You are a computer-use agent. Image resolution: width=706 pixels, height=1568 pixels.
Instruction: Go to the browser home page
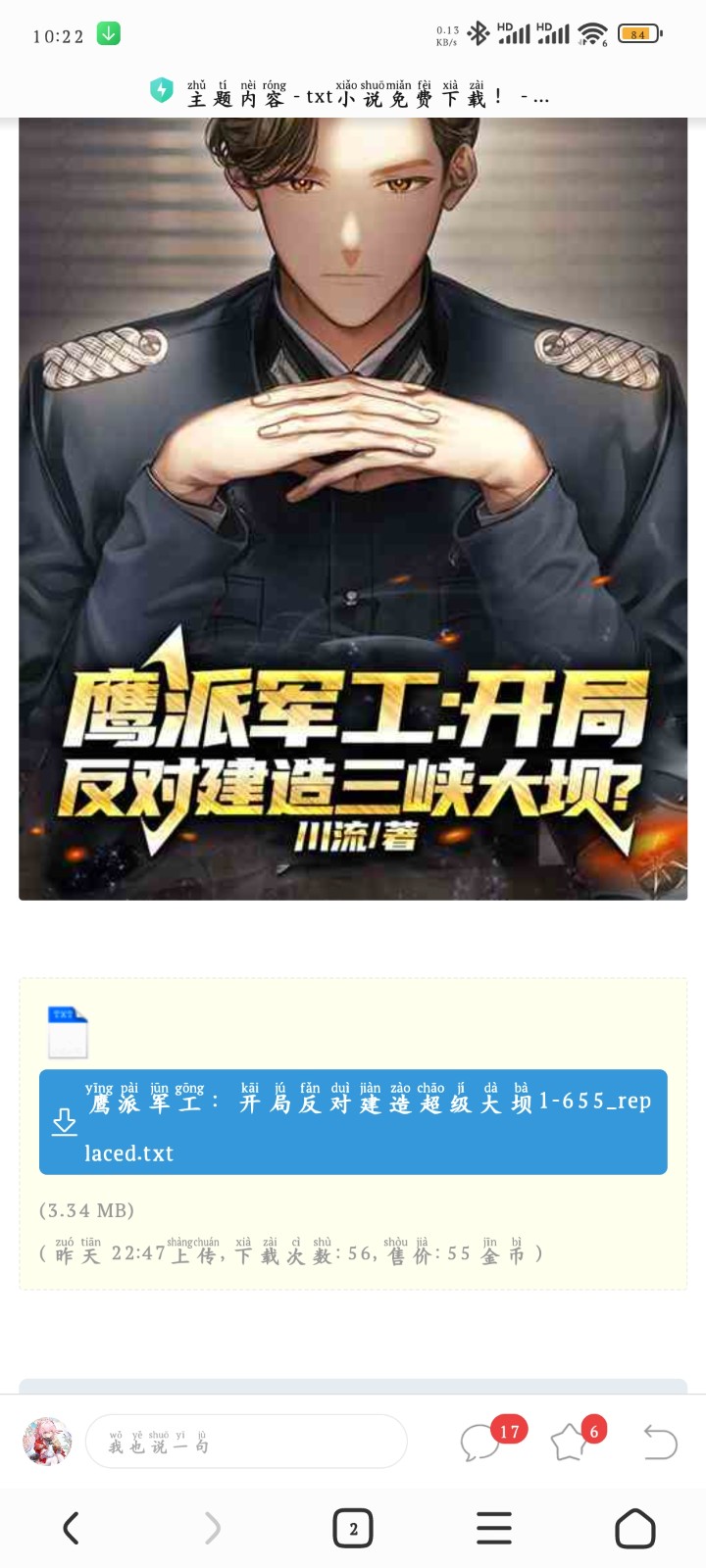(634, 1527)
